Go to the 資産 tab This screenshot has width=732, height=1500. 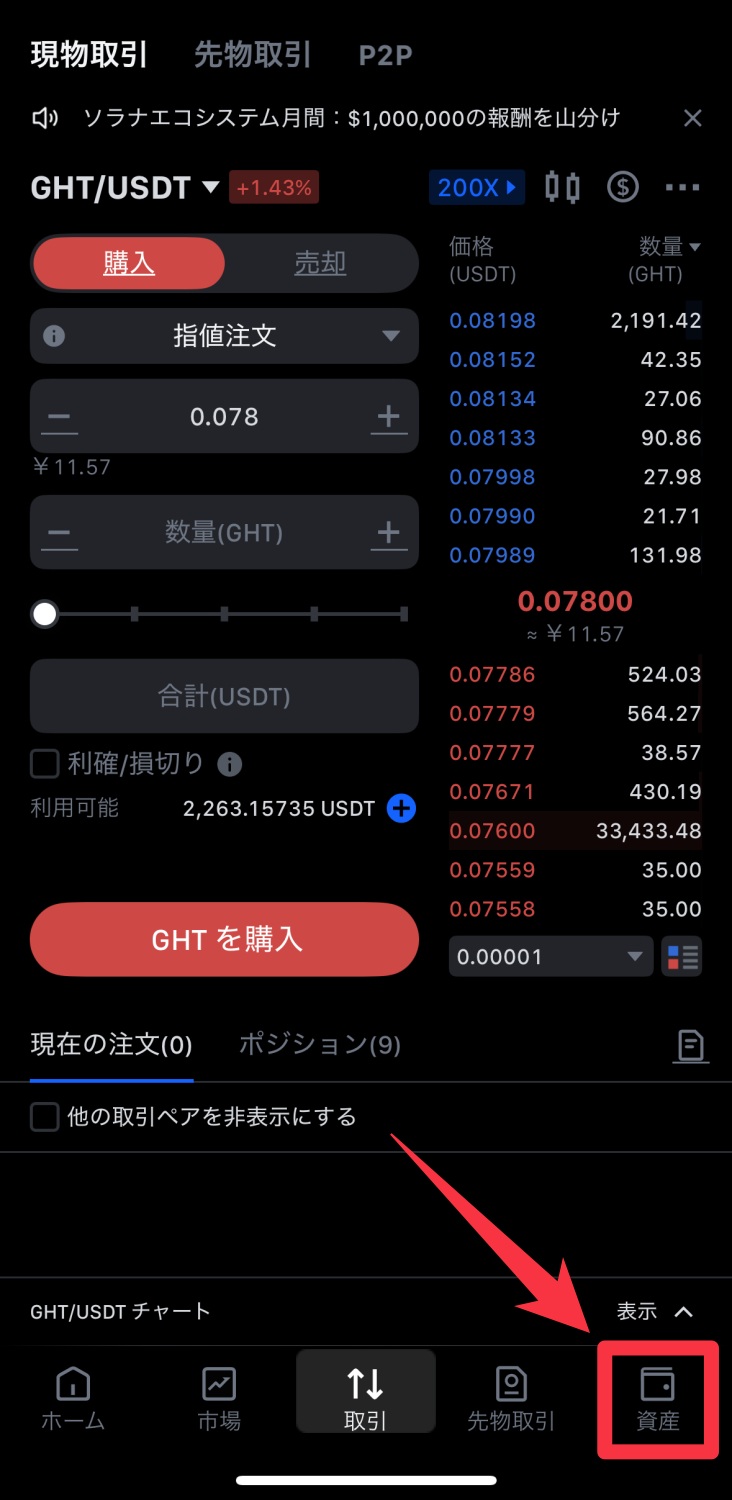pos(658,1399)
